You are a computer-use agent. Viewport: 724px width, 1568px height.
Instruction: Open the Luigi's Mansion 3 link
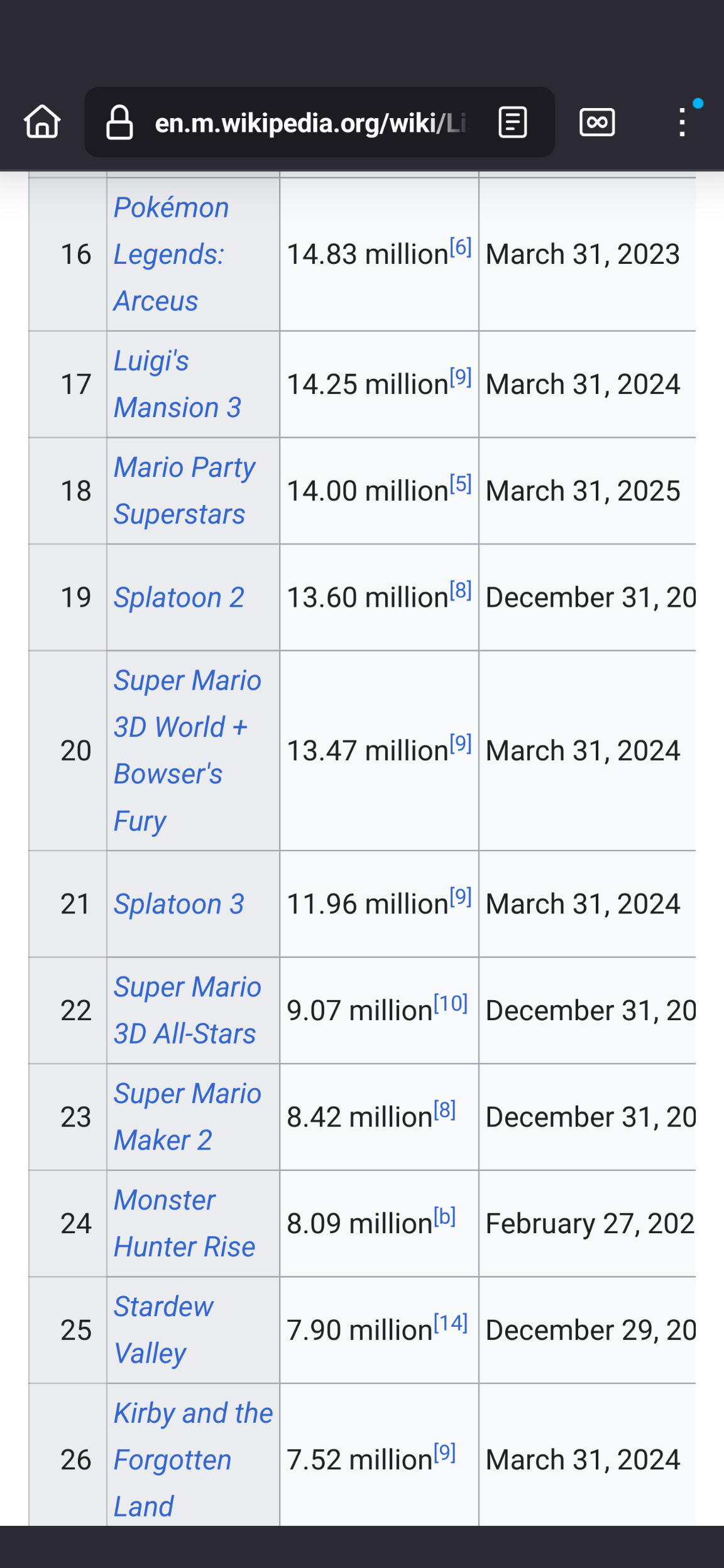point(177,384)
